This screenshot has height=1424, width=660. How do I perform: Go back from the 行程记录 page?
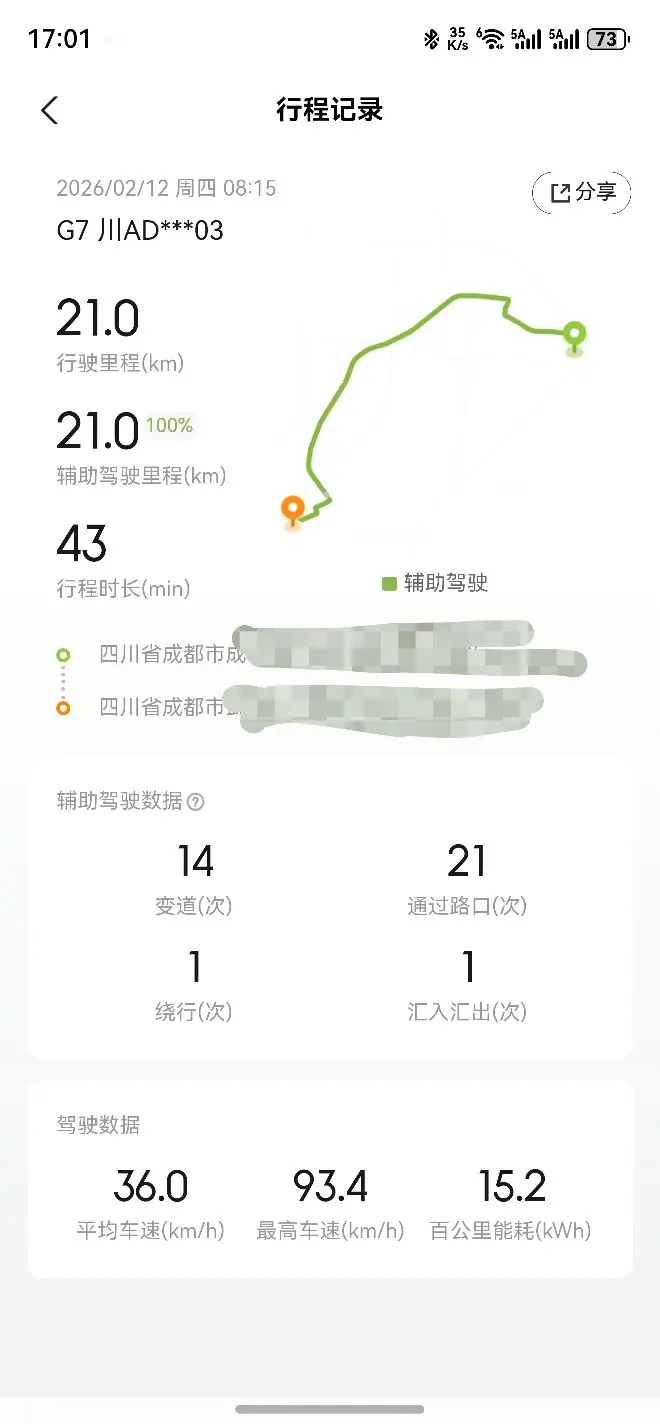50,110
